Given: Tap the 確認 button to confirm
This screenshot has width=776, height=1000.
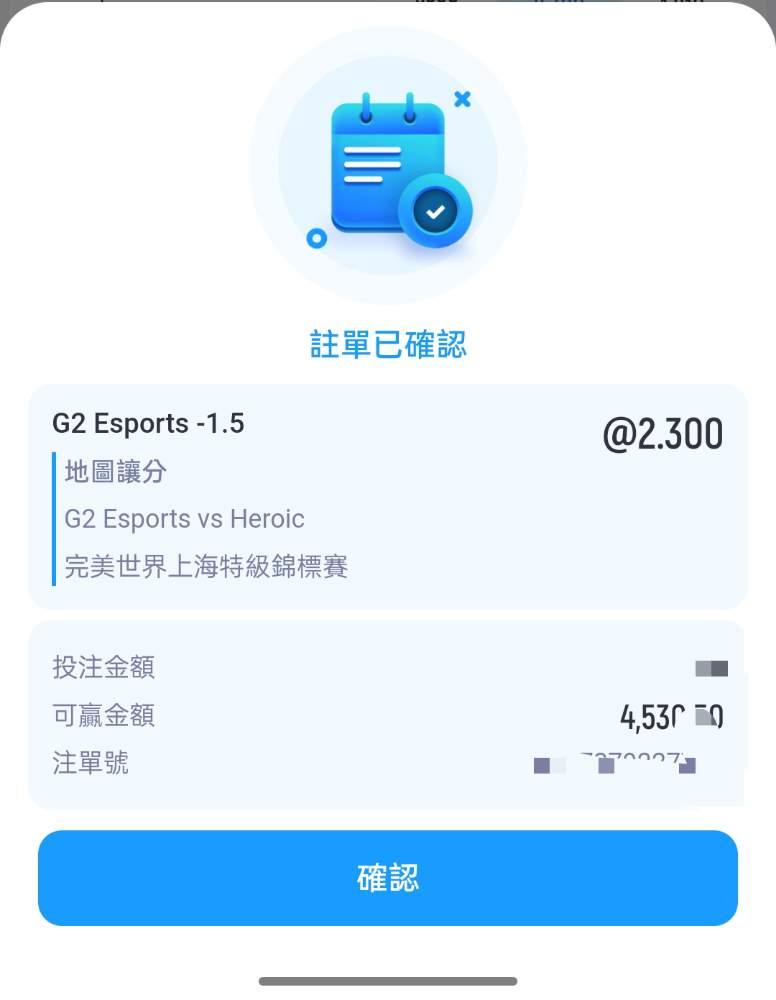Looking at the screenshot, I should coord(388,878).
